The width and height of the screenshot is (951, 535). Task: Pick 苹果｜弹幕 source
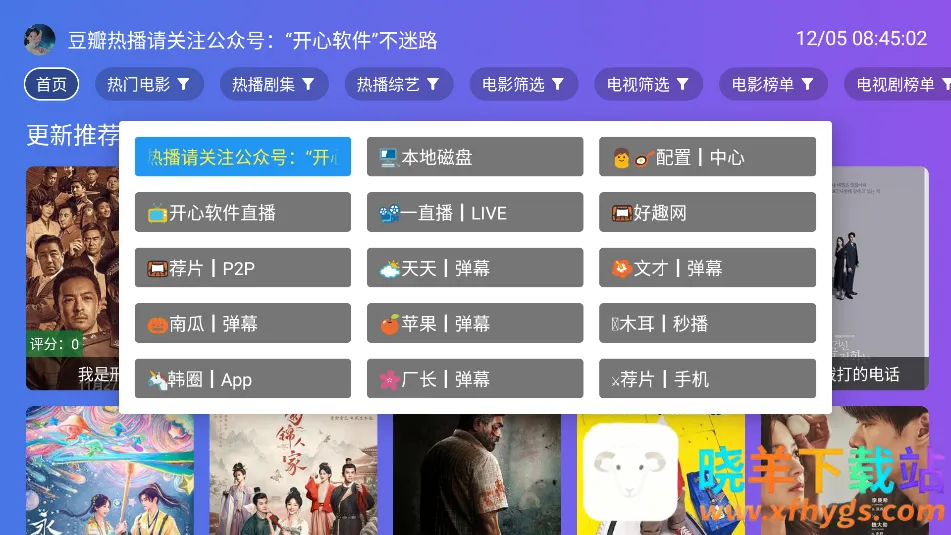[x=474, y=323]
